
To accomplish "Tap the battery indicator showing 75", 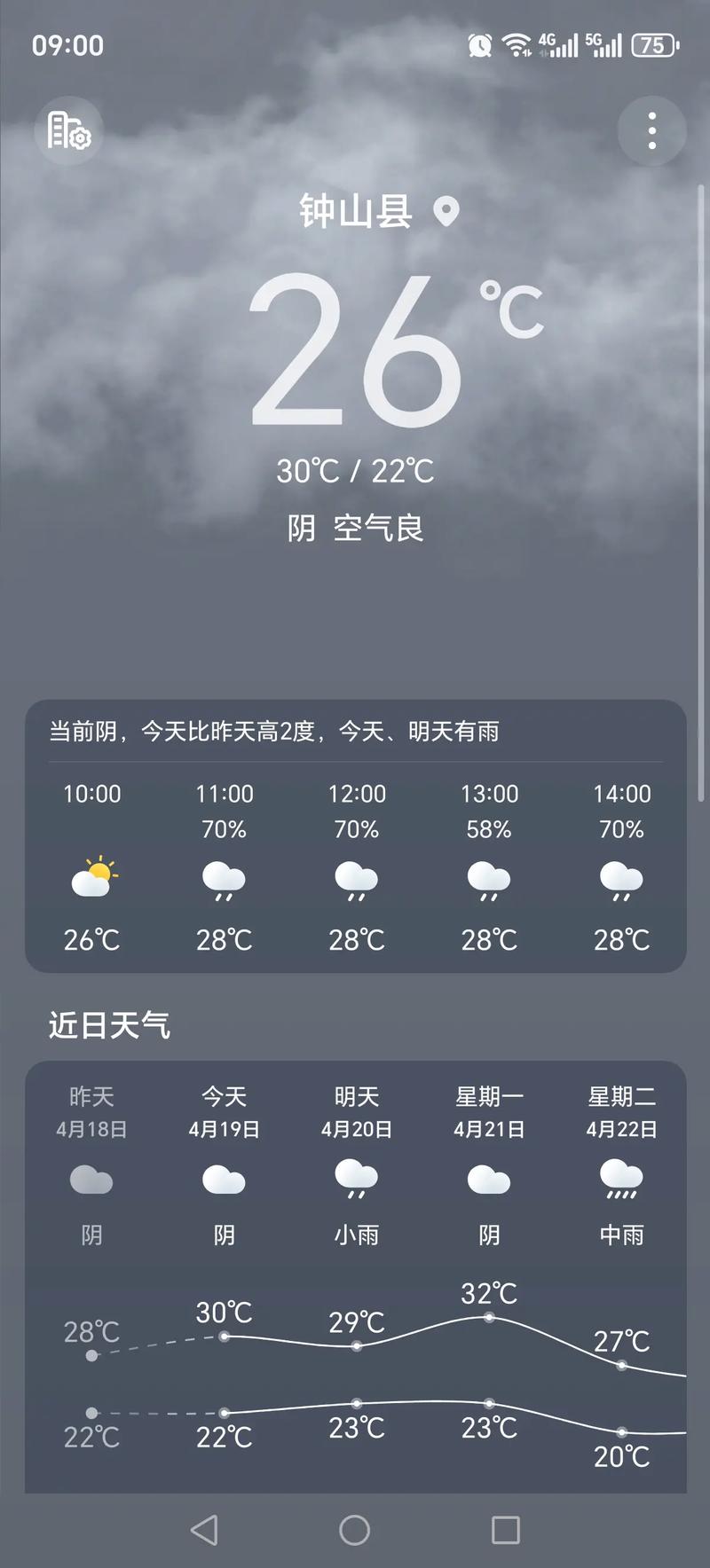I will coord(654,44).
